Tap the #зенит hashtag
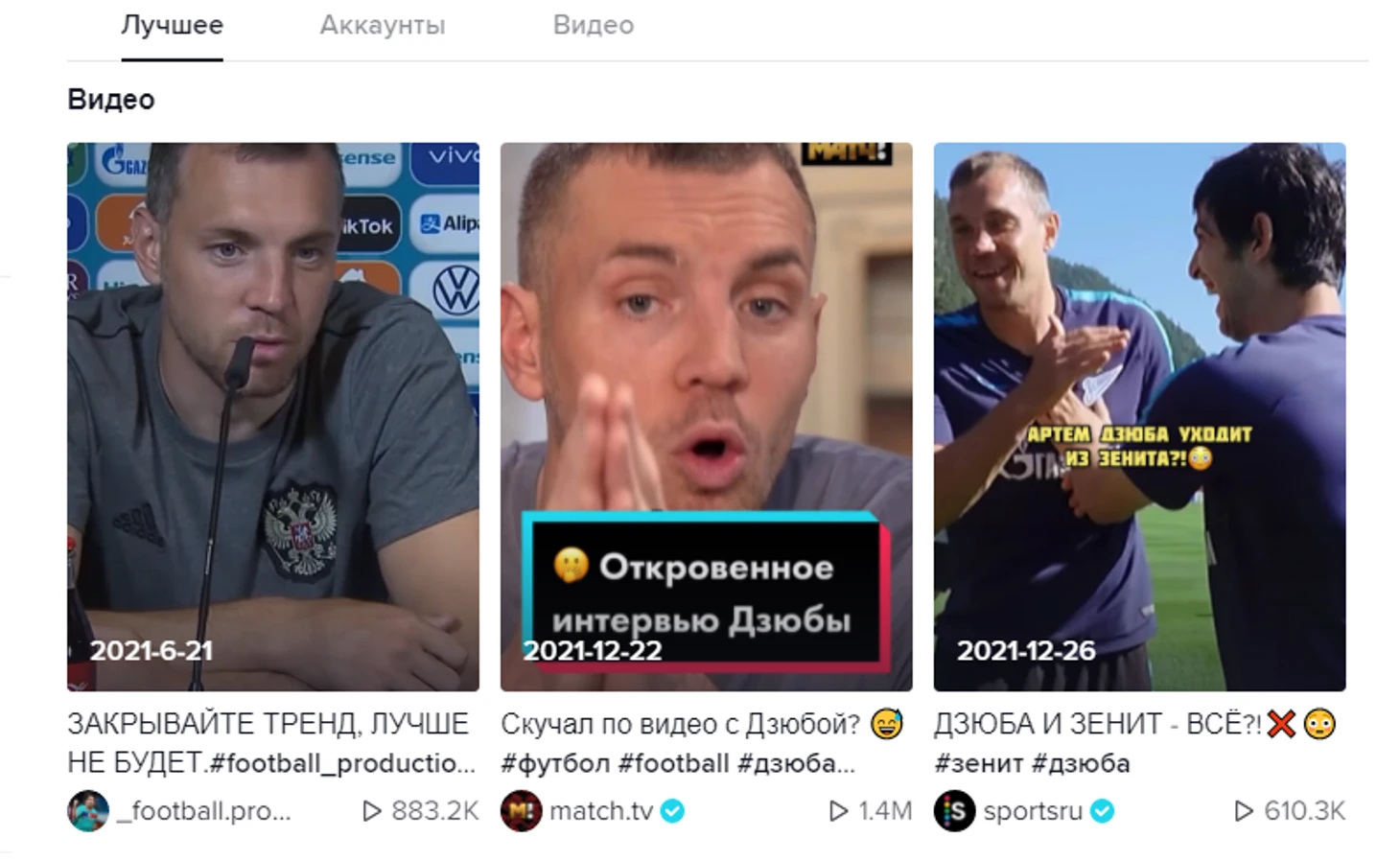The width and height of the screenshot is (1400, 861). (978, 764)
